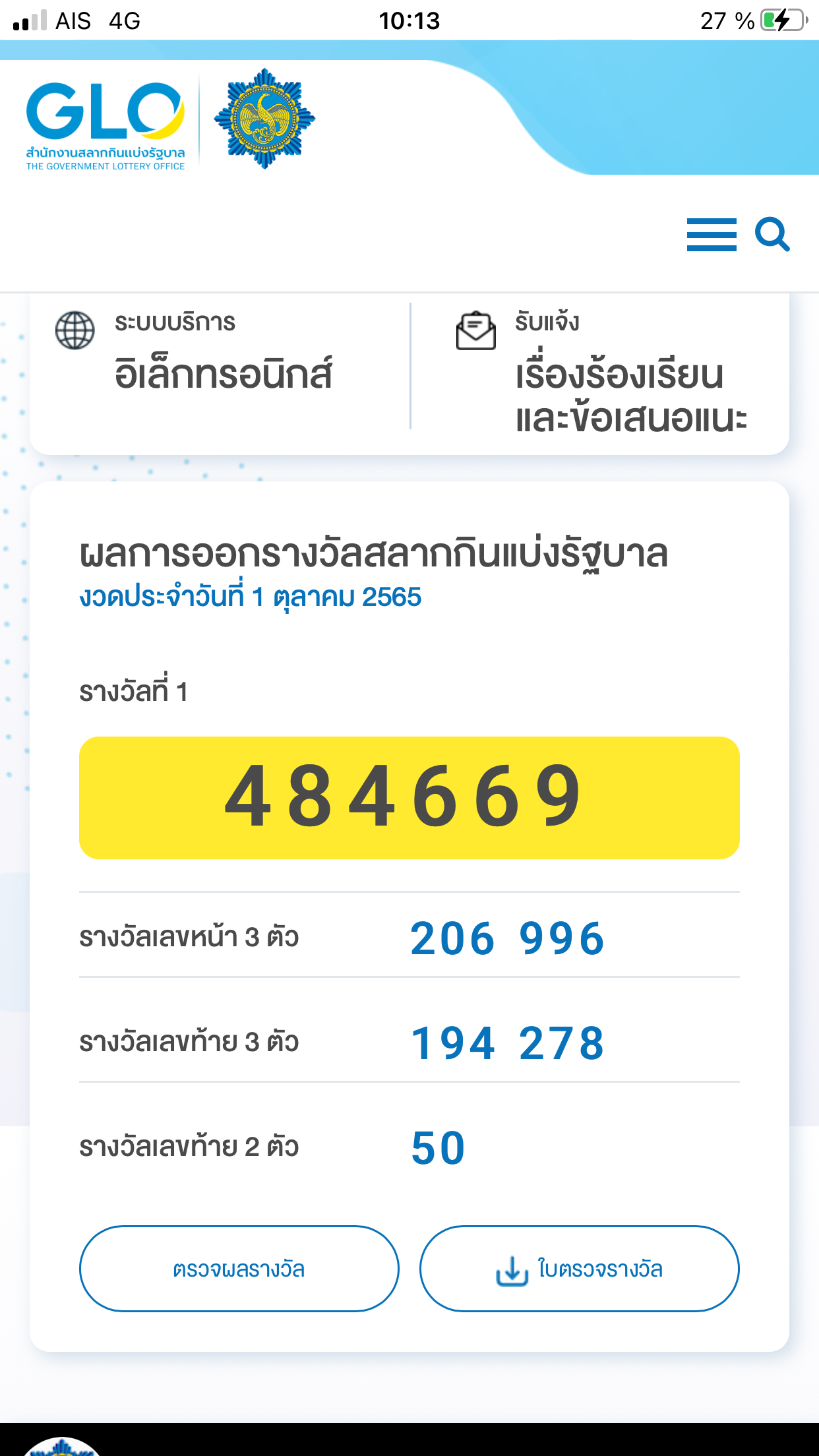Open the search magnifier icon

(772, 235)
